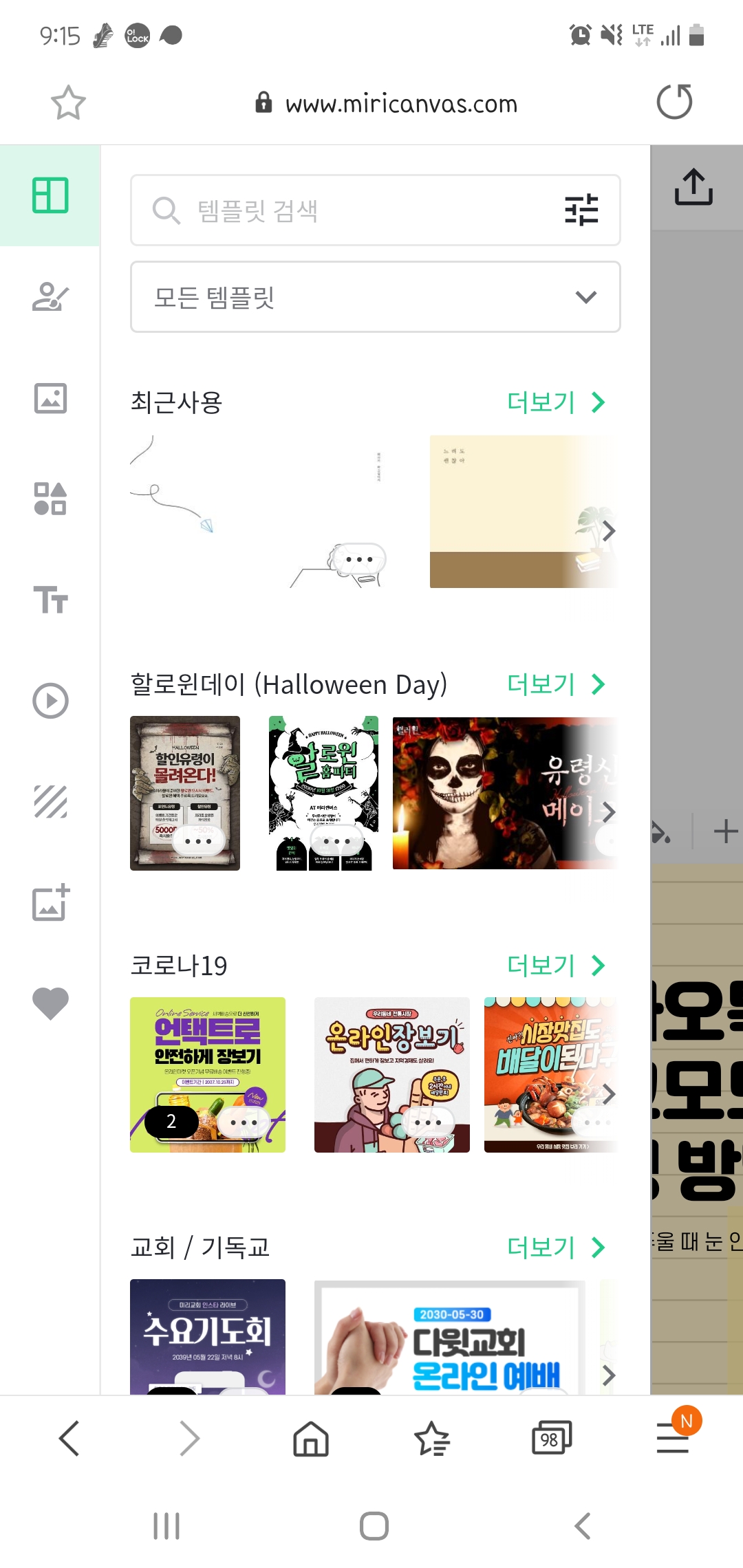Open 더보기 for 최근사용
Image resolution: width=743 pixels, height=1568 pixels.
tap(556, 402)
